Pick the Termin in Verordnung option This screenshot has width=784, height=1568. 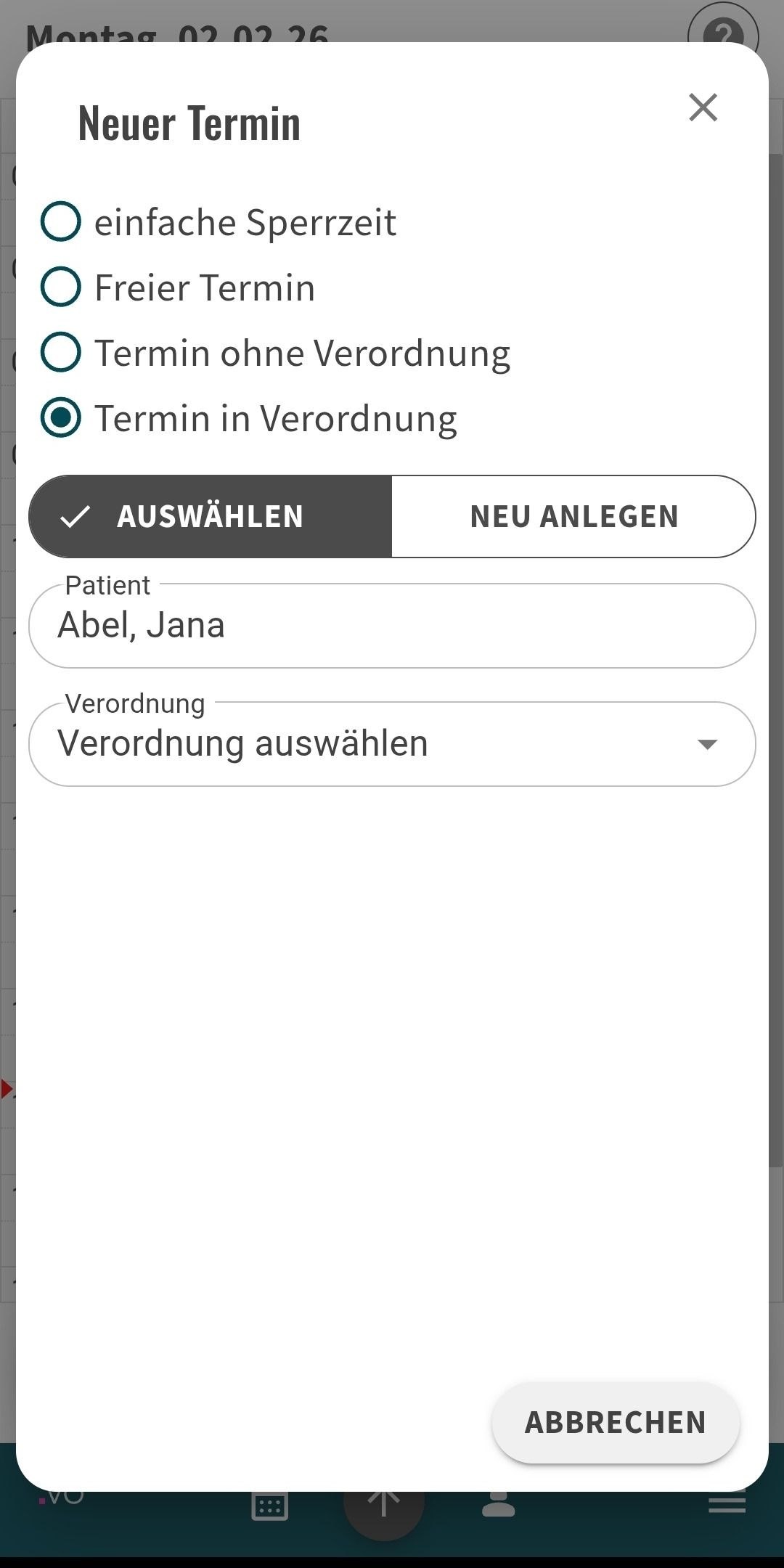point(61,418)
